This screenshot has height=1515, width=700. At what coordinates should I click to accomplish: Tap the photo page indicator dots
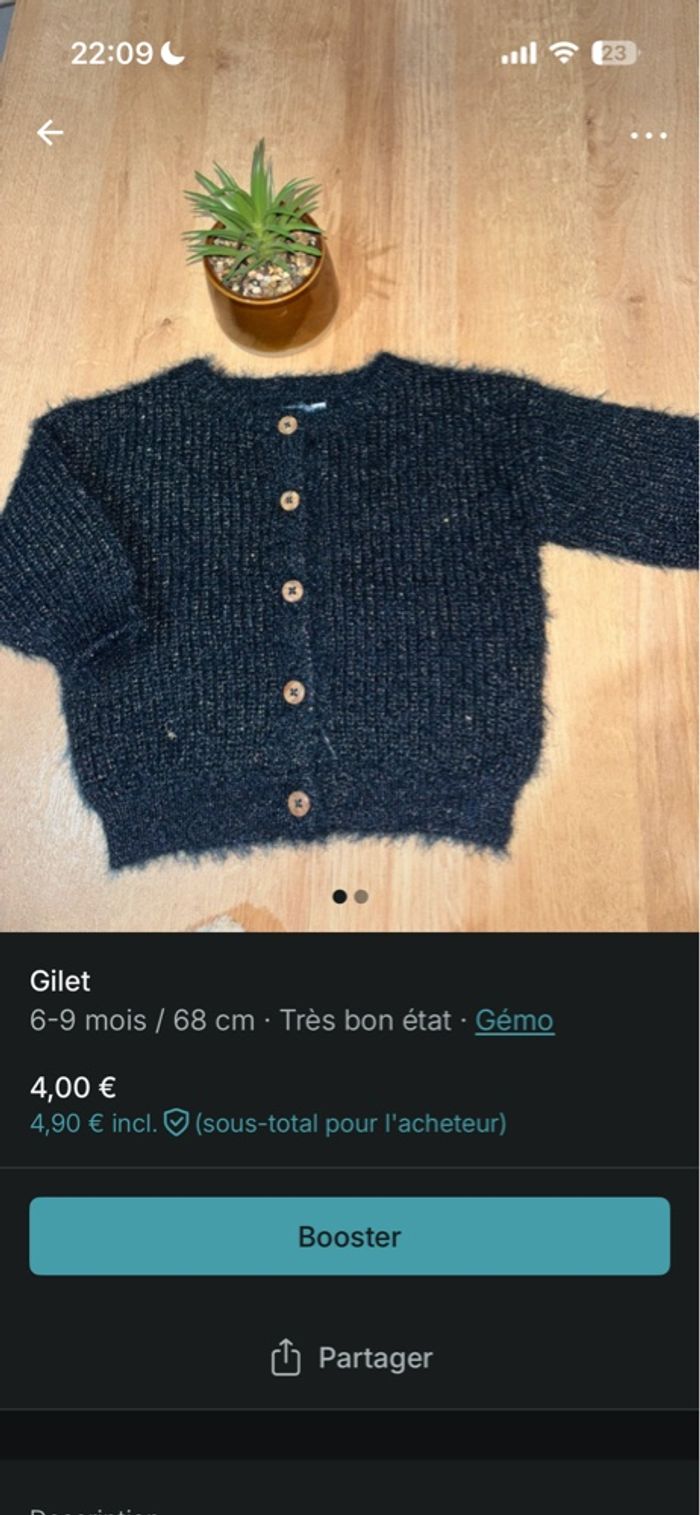(x=350, y=897)
